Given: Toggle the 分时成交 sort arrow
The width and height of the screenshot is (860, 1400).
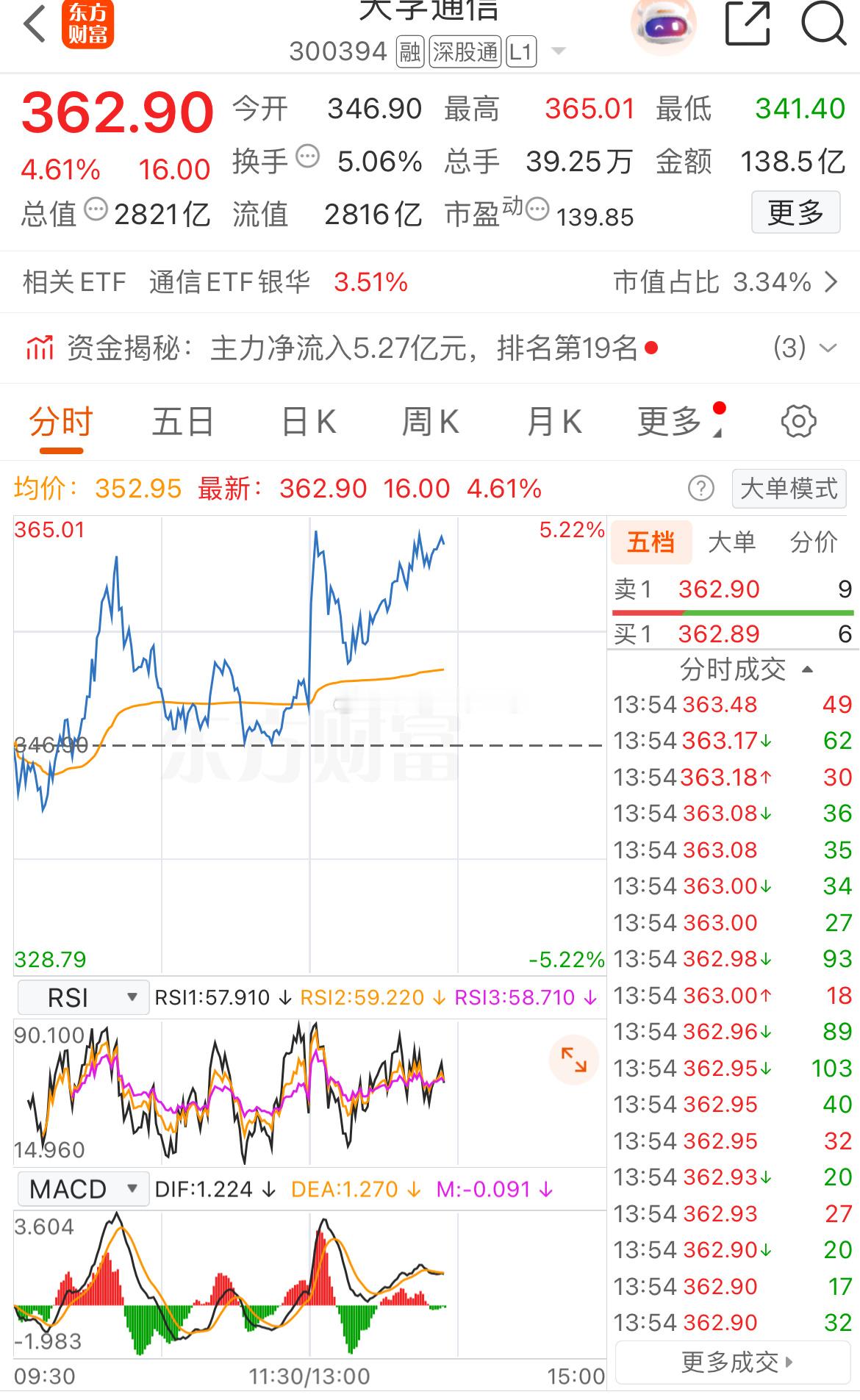Looking at the screenshot, I should point(807,670).
